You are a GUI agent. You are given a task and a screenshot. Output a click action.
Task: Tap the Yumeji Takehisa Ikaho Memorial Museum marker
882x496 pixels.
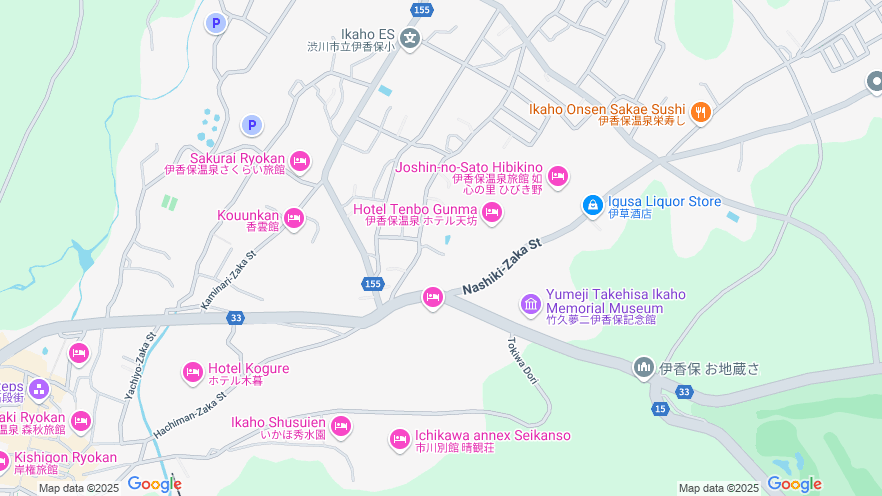click(530, 302)
